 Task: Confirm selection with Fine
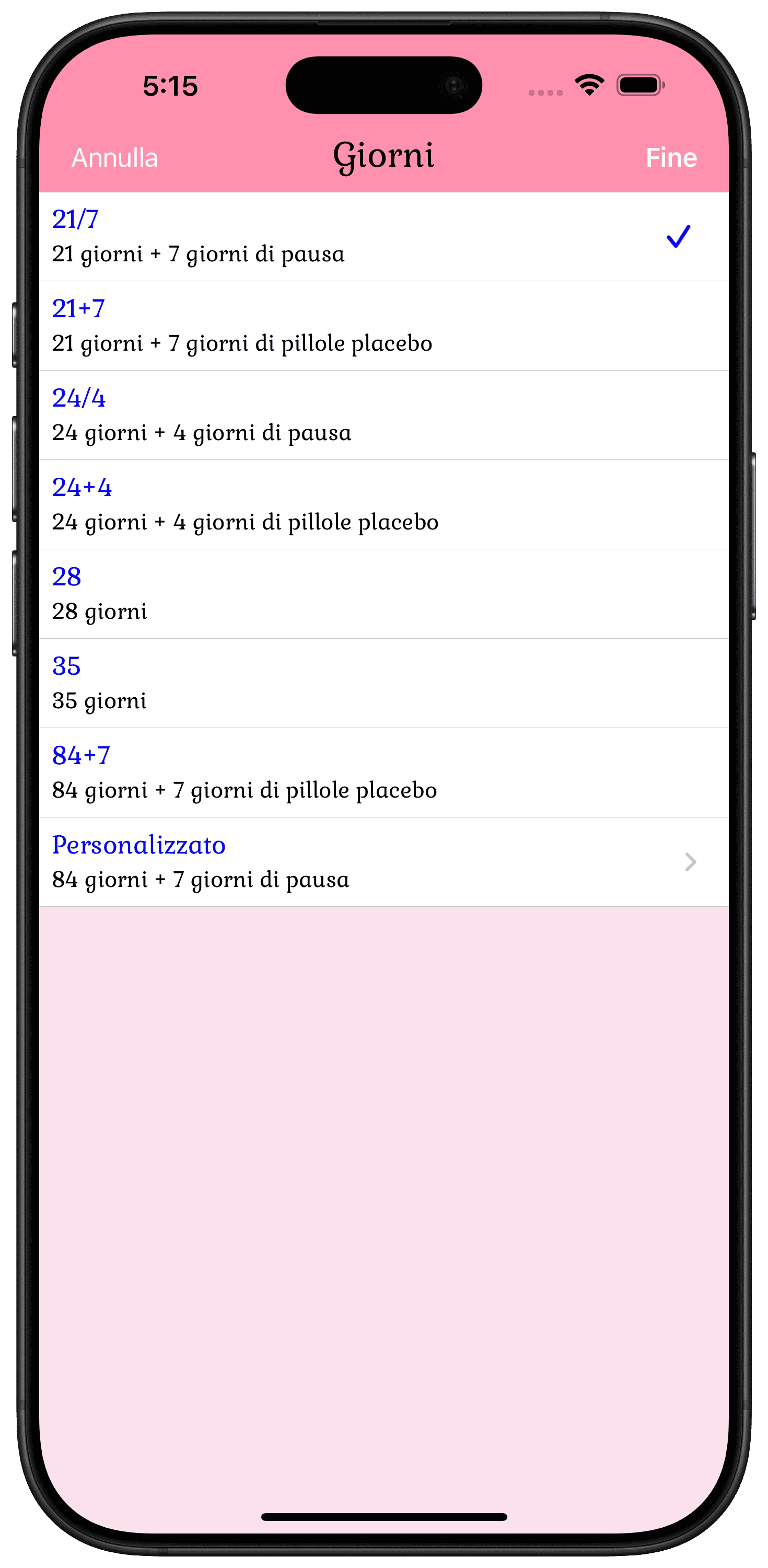(x=671, y=158)
